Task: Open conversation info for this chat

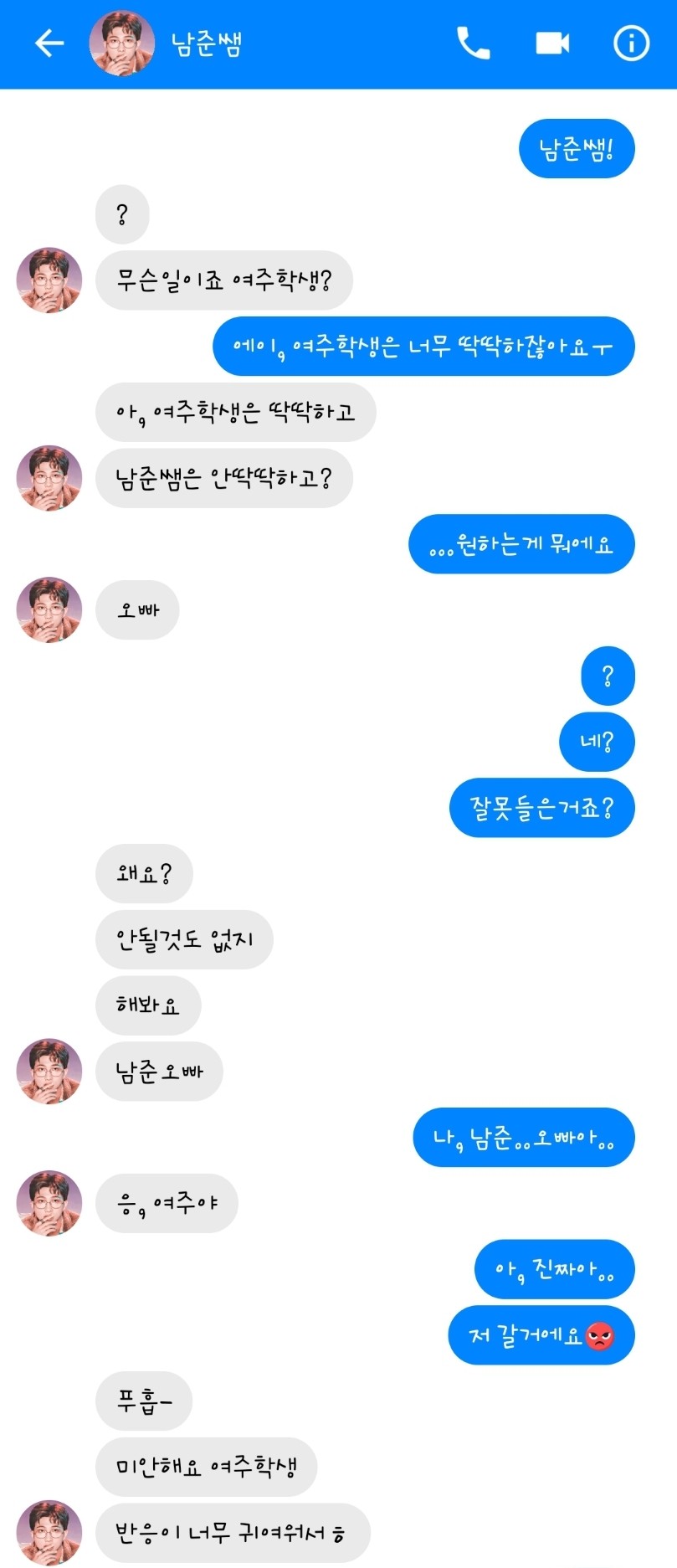Action: [x=631, y=44]
